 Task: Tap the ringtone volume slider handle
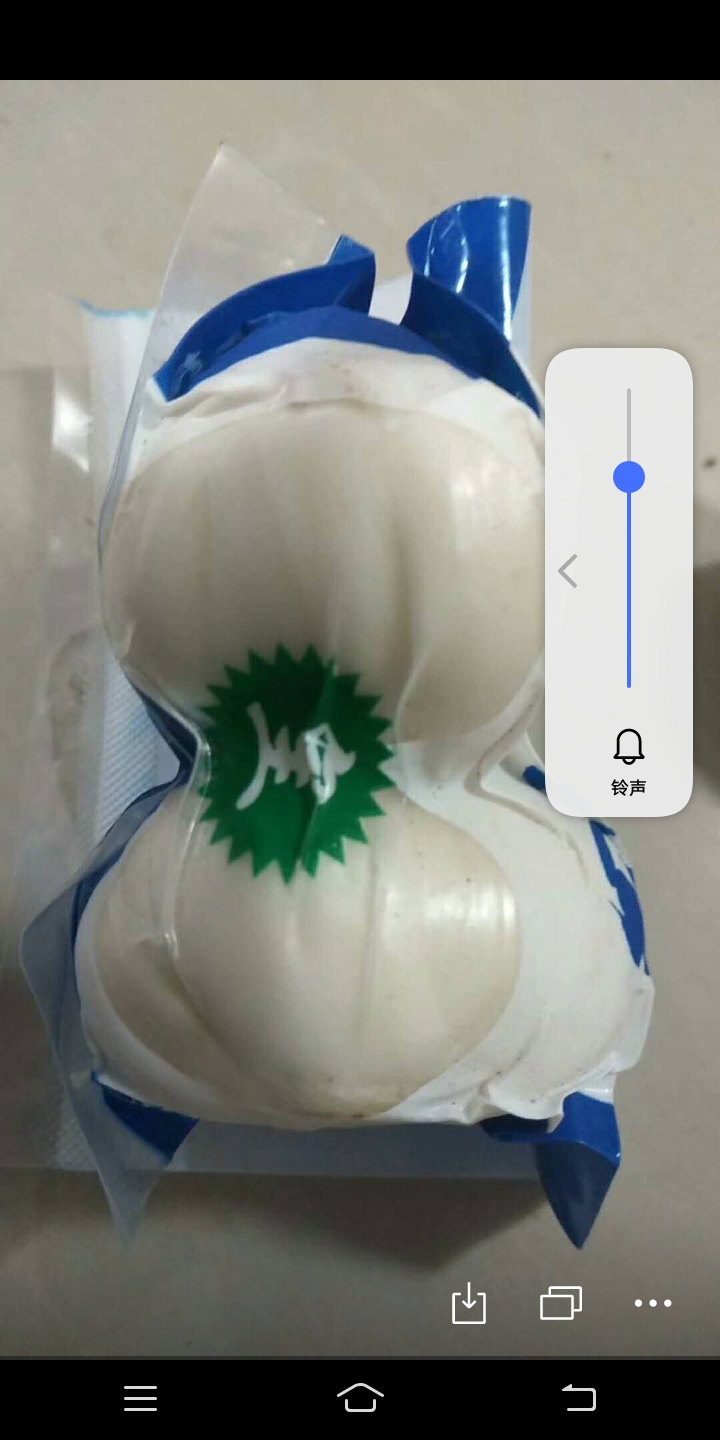pyautogui.click(x=629, y=477)
